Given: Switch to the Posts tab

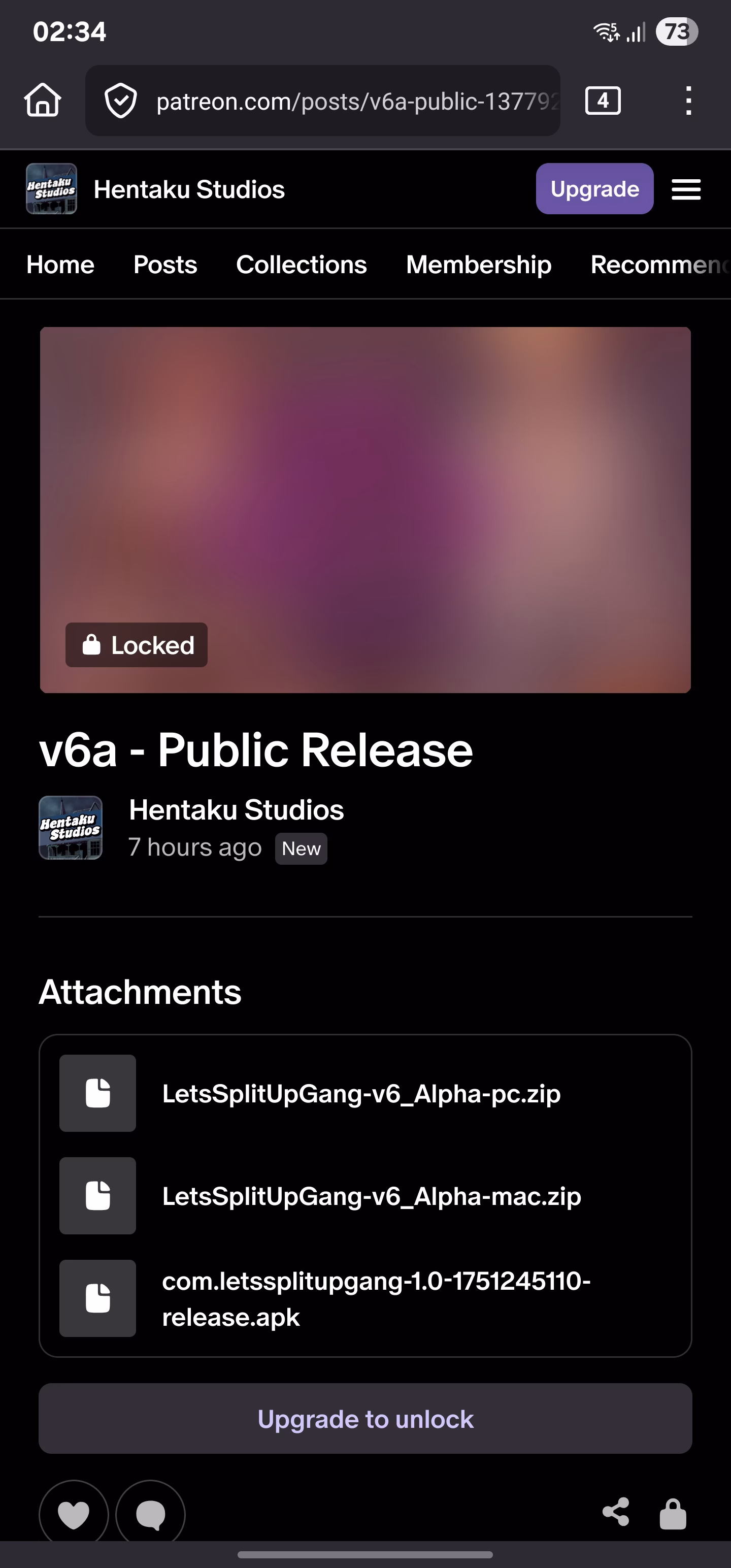Looking at the screenshot, I should point(165,265).
